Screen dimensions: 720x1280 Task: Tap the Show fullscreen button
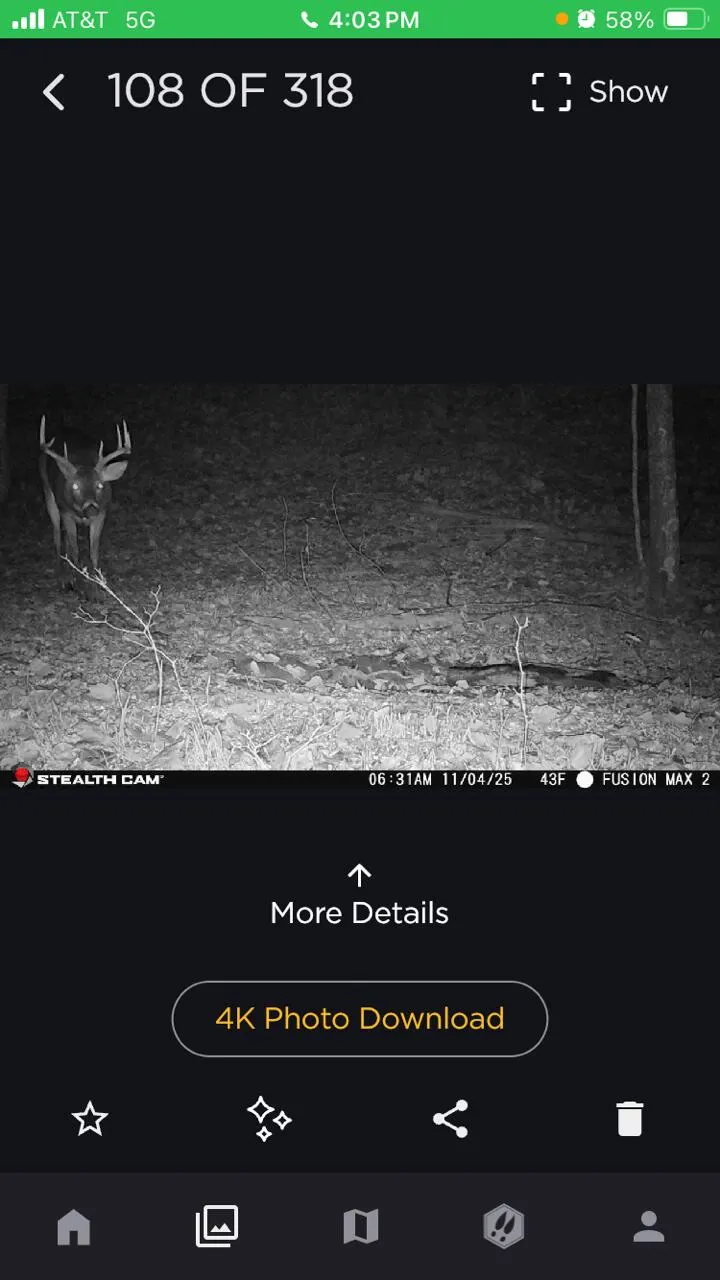[x=599, y=92]
